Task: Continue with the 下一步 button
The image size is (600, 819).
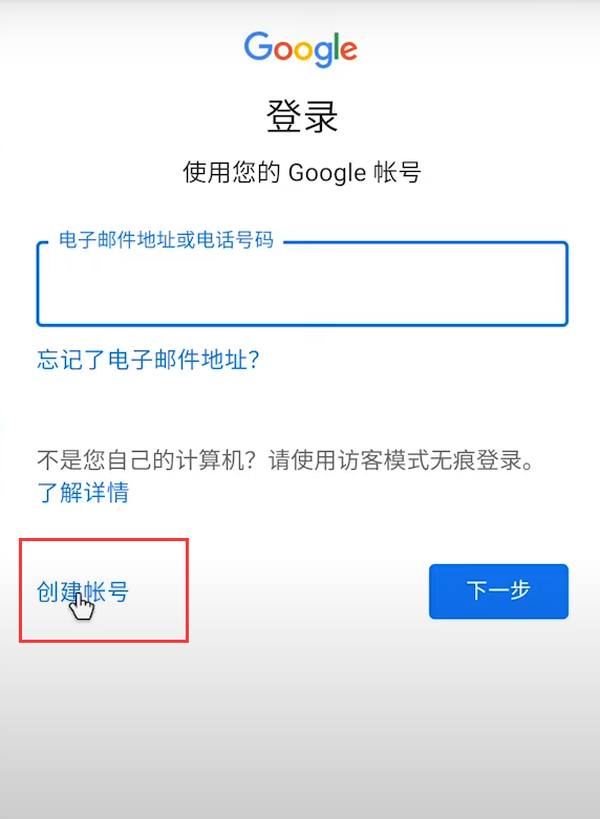Action: point(498,591)
